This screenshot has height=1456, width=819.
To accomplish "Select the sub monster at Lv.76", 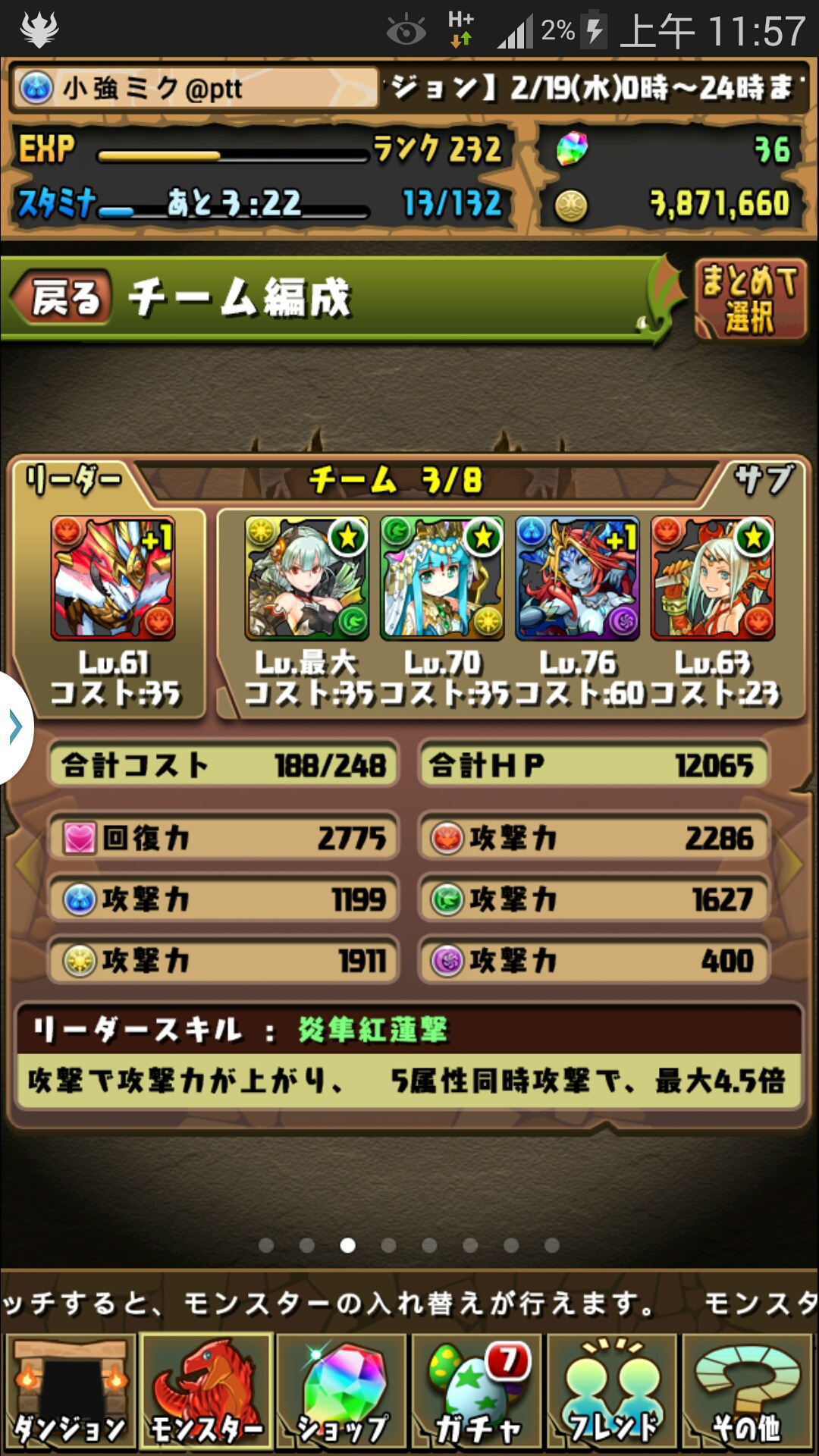I will click(577, 578).
